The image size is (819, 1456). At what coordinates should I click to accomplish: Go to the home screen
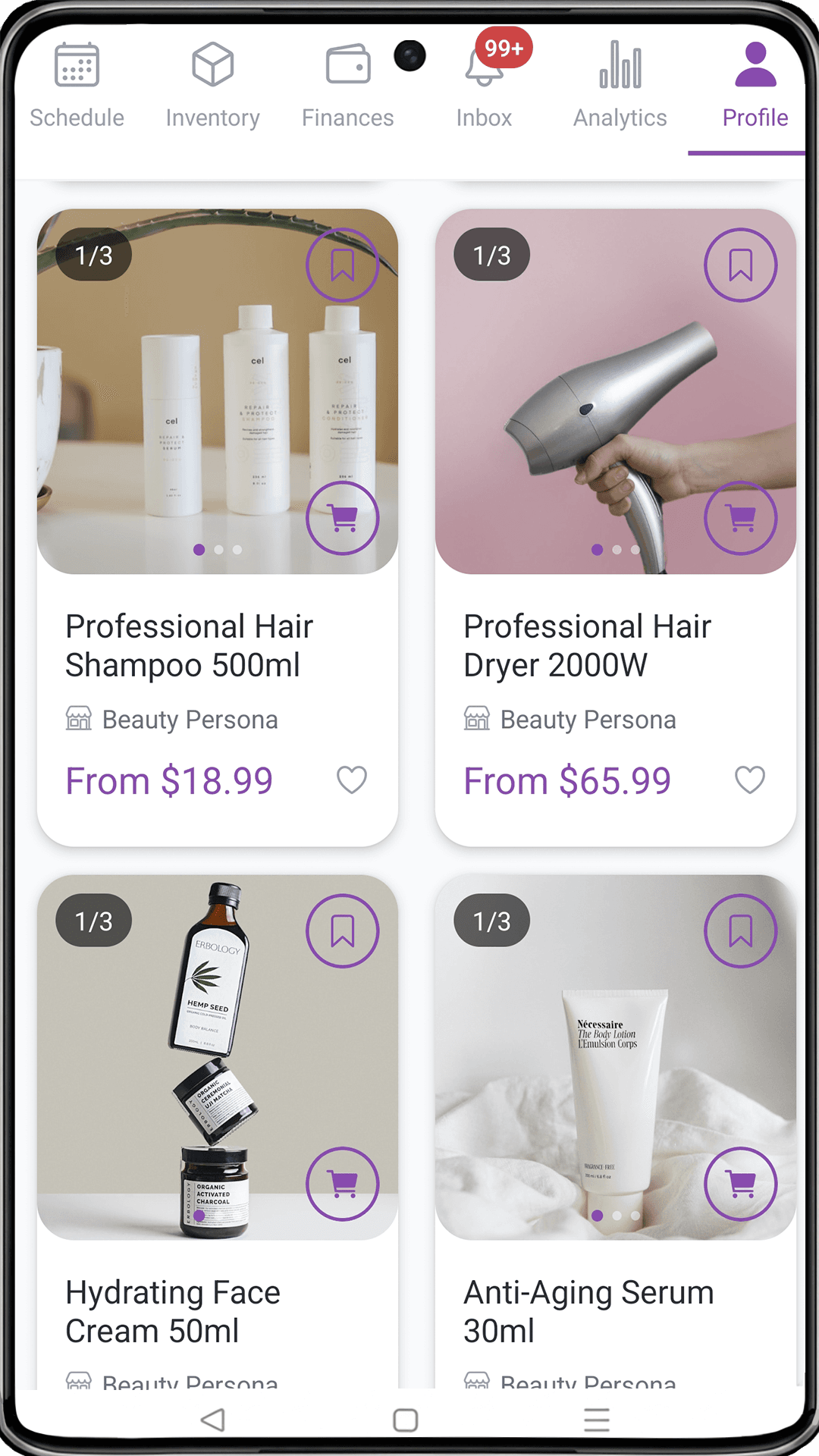tap(406, 1420)
